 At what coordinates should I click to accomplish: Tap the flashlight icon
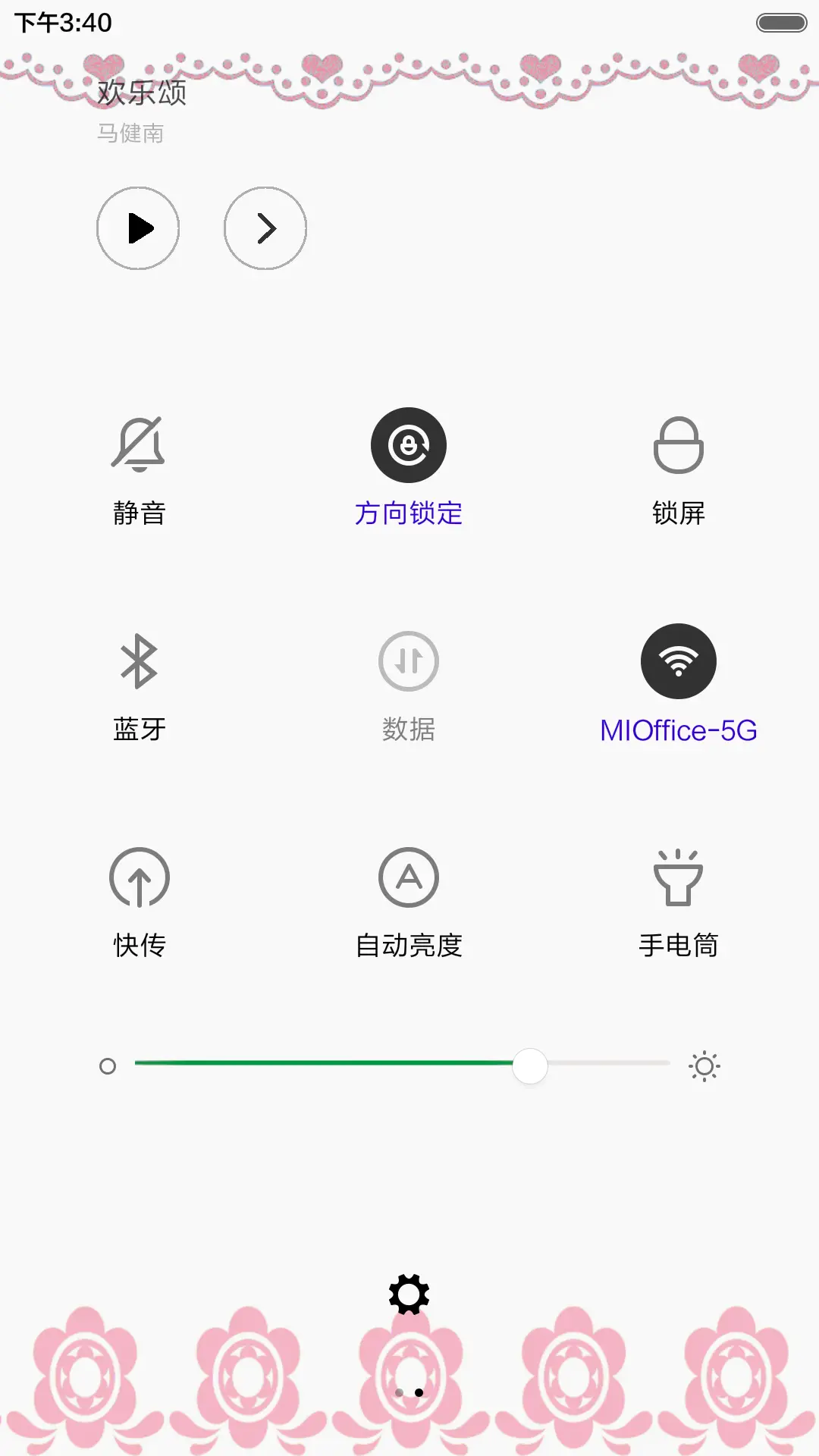click(x=679, y=877)
